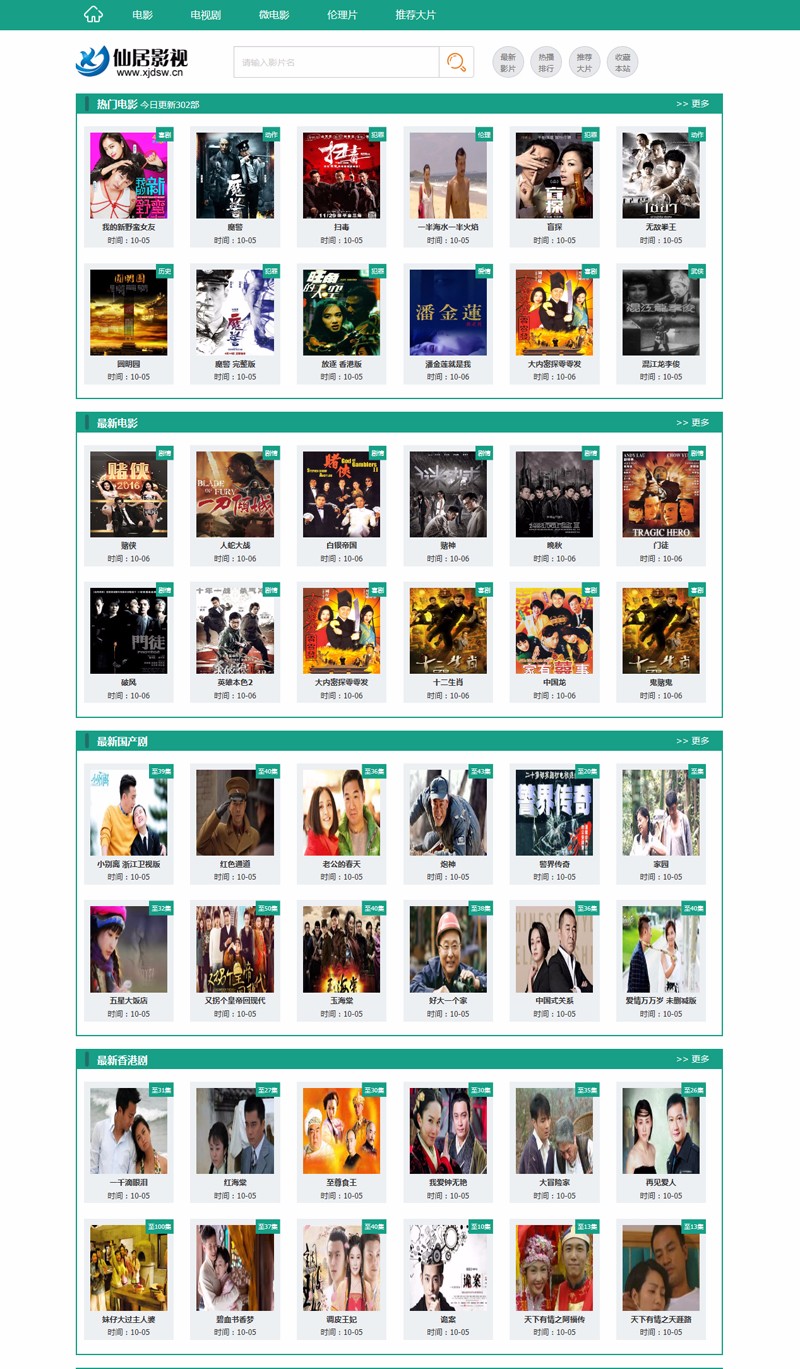This screenshot has width=800, height=1369.
Task: Open the 微电影 section
Action: pos(273,15)
